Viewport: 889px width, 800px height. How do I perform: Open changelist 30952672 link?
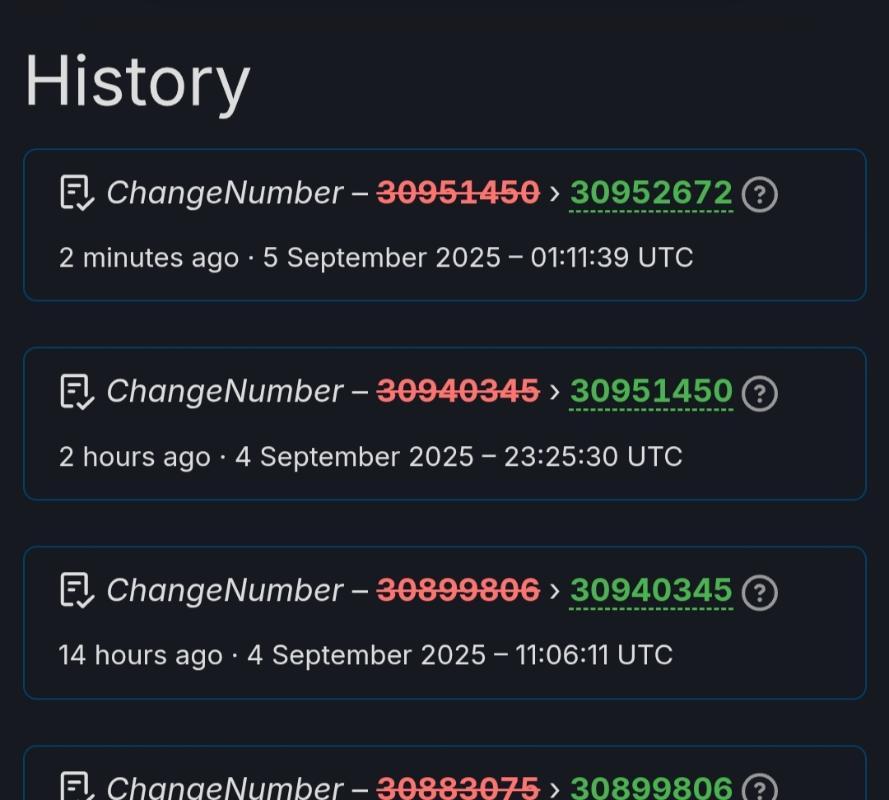tap(651, 193)
